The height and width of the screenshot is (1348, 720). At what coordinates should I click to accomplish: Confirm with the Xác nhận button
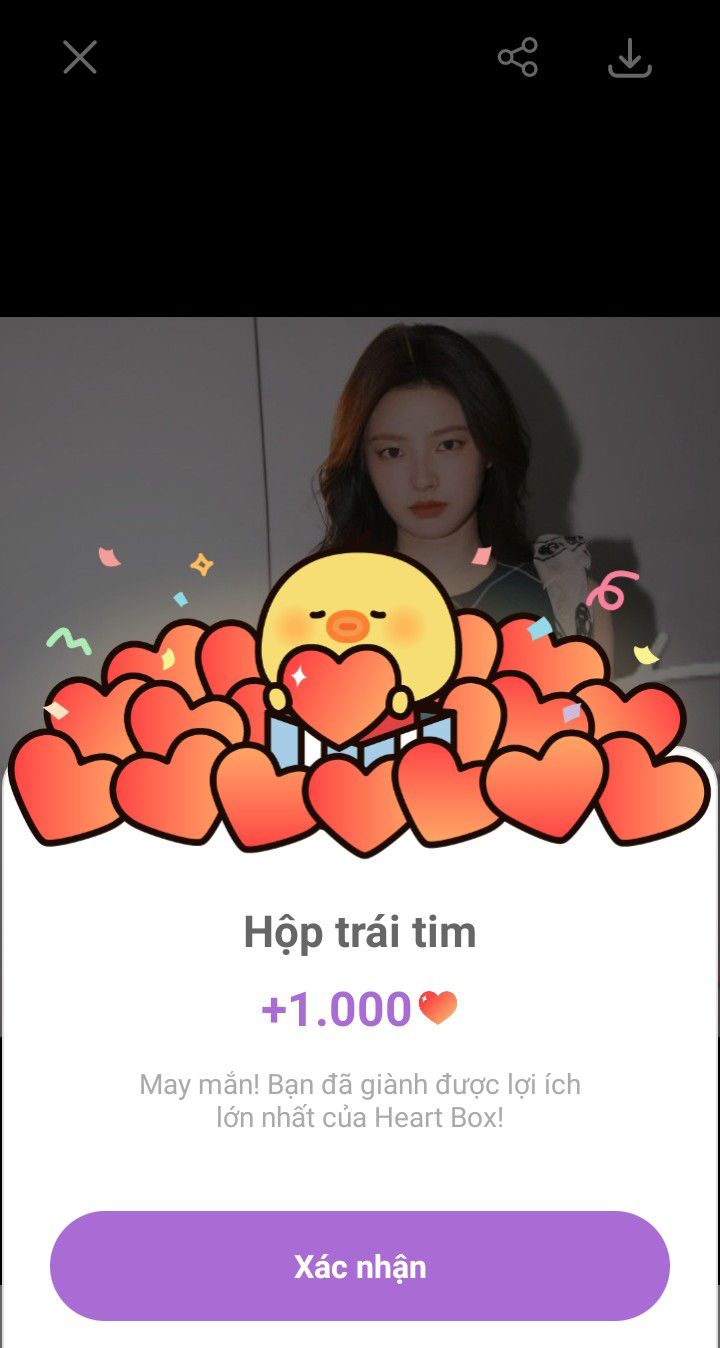(360, 1266)
